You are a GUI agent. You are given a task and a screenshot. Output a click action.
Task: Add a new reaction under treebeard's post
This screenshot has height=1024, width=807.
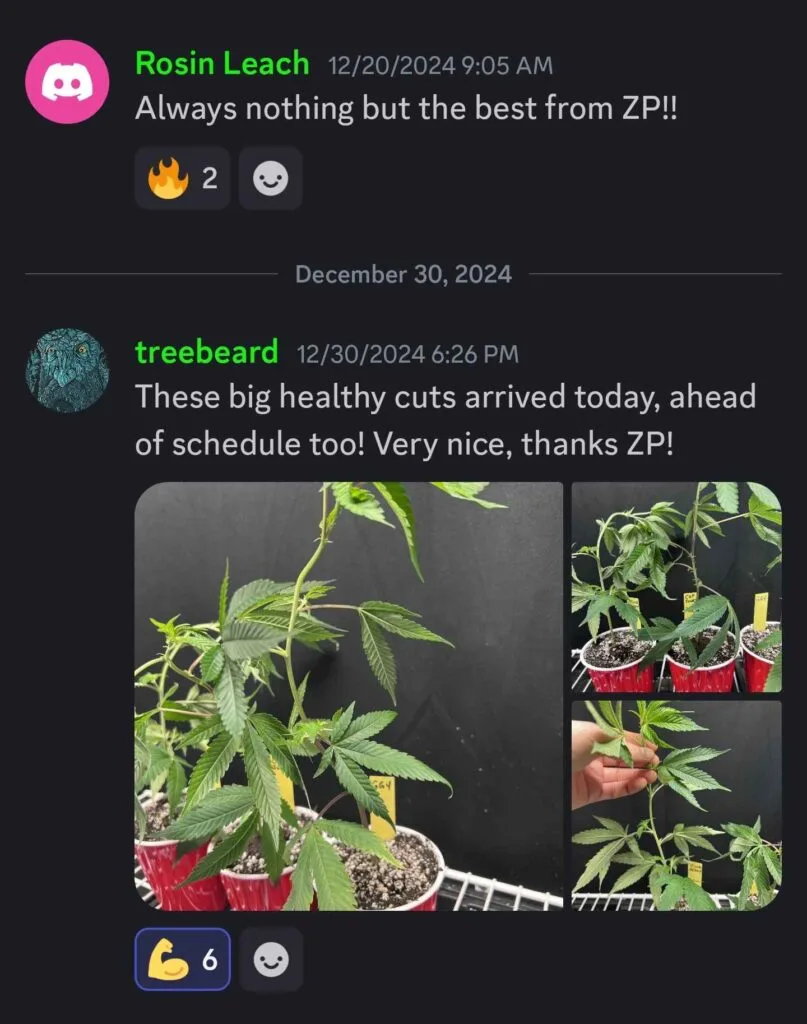[x=270, y=959]
